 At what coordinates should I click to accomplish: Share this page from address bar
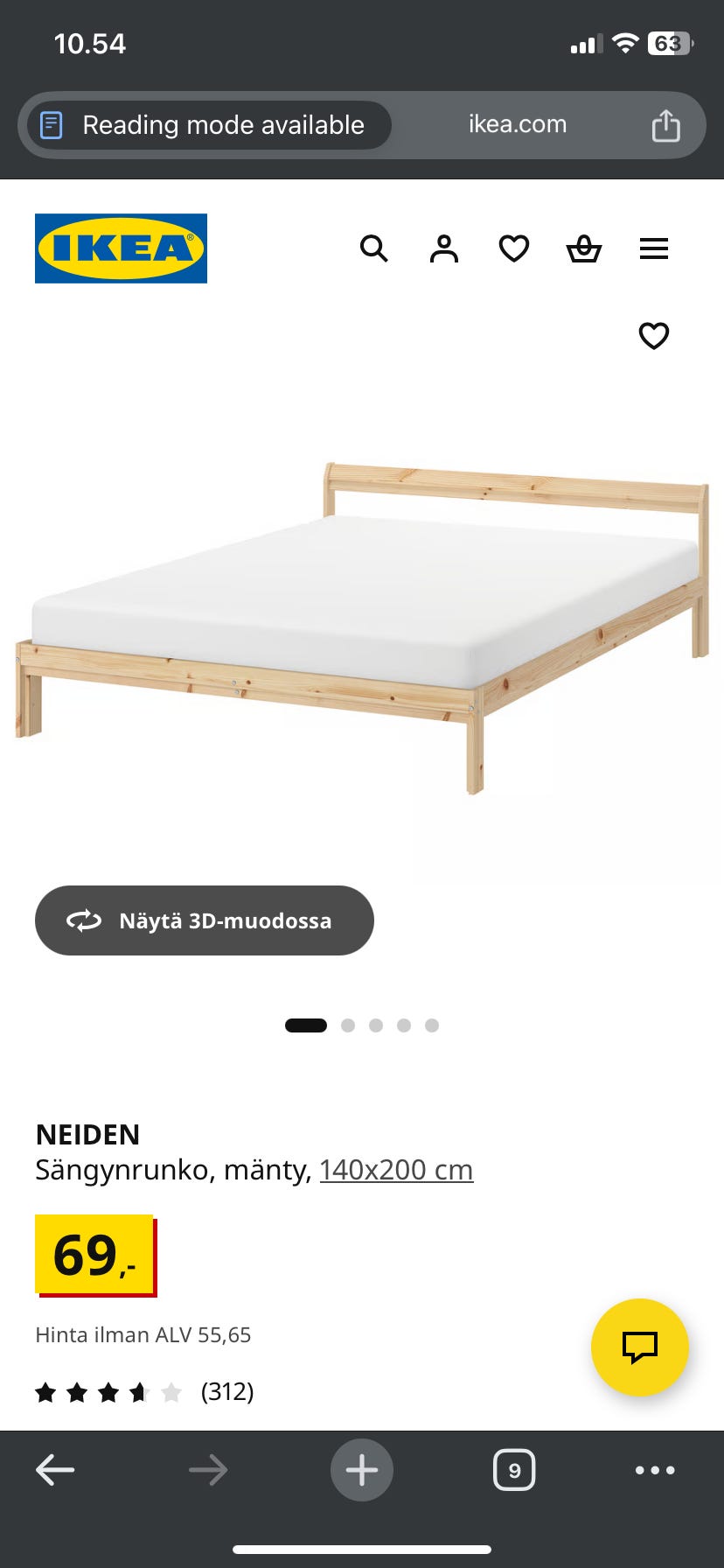pos(665,125)
